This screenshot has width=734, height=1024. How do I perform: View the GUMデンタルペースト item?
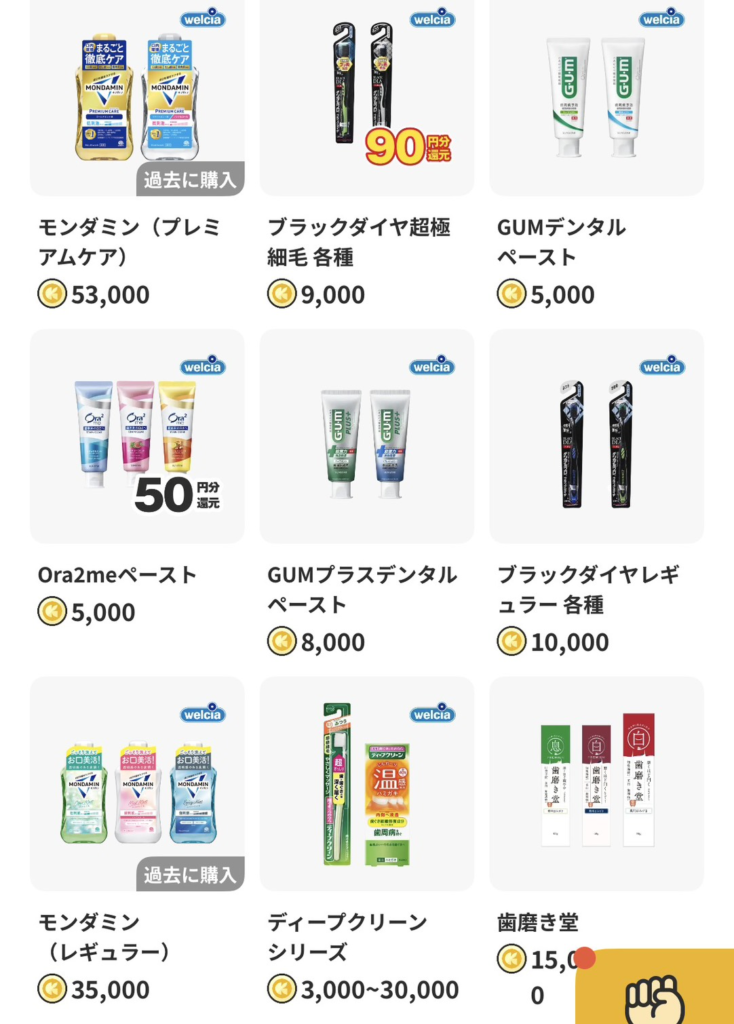tap(596, 100)
